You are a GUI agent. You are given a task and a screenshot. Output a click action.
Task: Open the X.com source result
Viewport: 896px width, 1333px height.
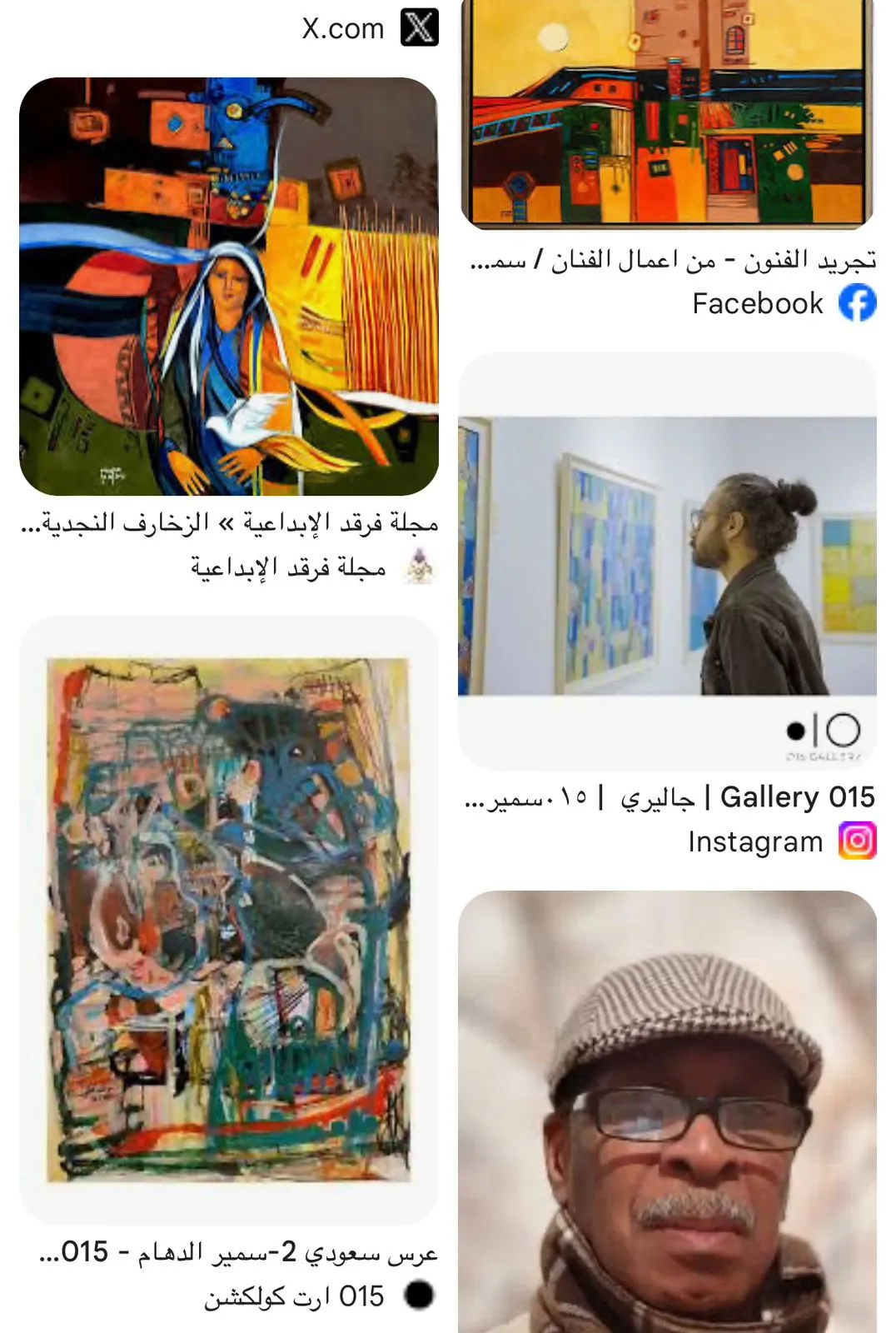tap(369, 28)
